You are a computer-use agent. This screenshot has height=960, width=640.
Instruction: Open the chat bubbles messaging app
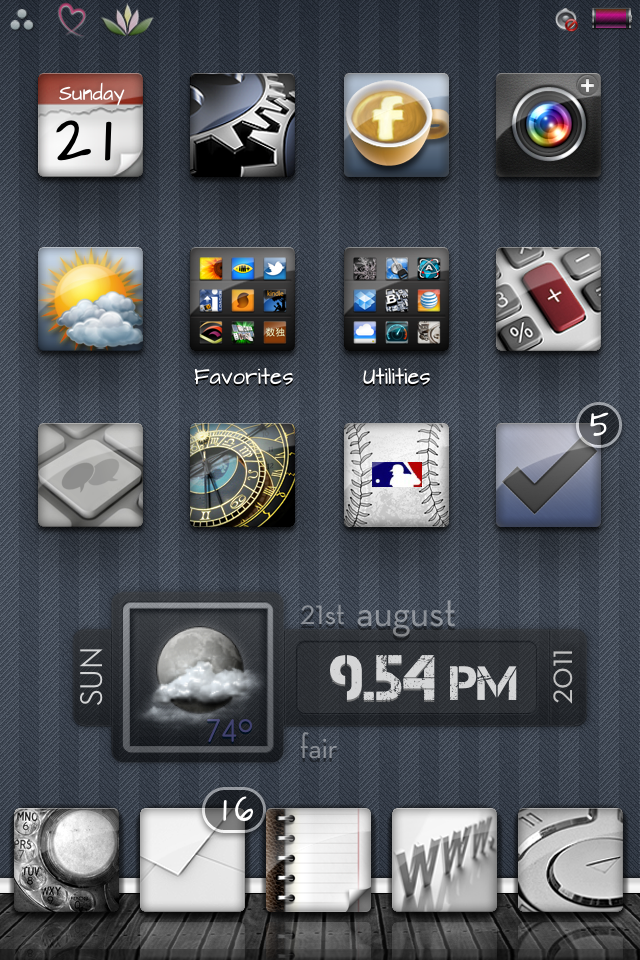click(90, 474)
